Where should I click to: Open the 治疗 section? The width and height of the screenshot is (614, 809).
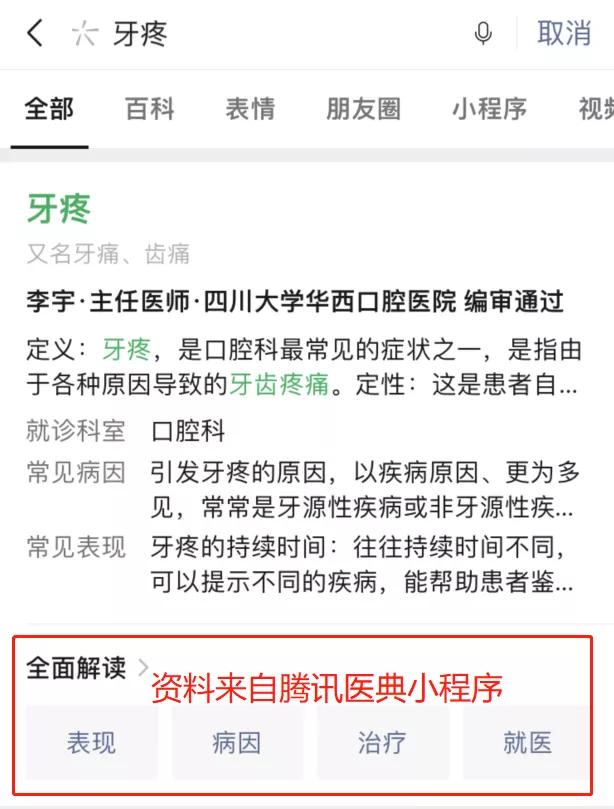(382, 742)
